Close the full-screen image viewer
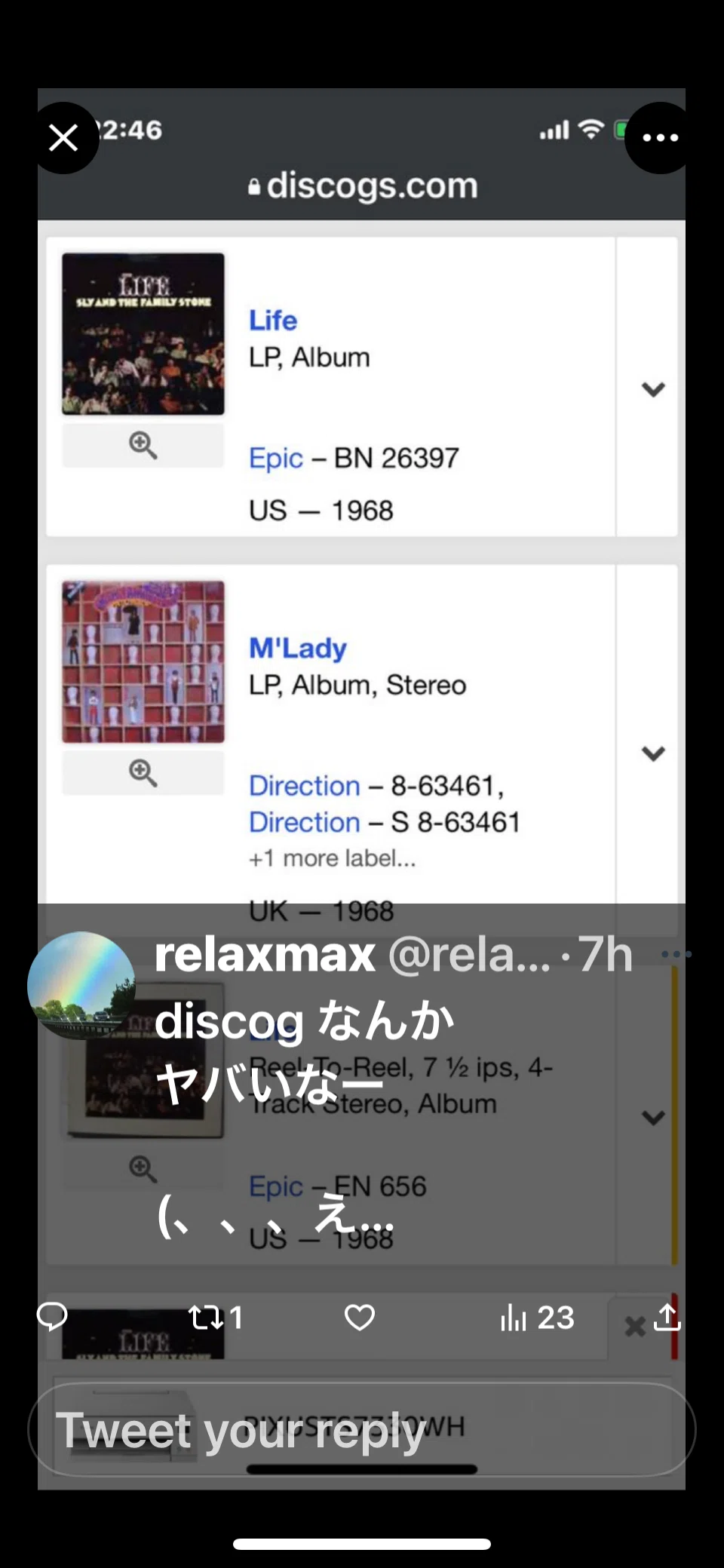 coord(63,138)
